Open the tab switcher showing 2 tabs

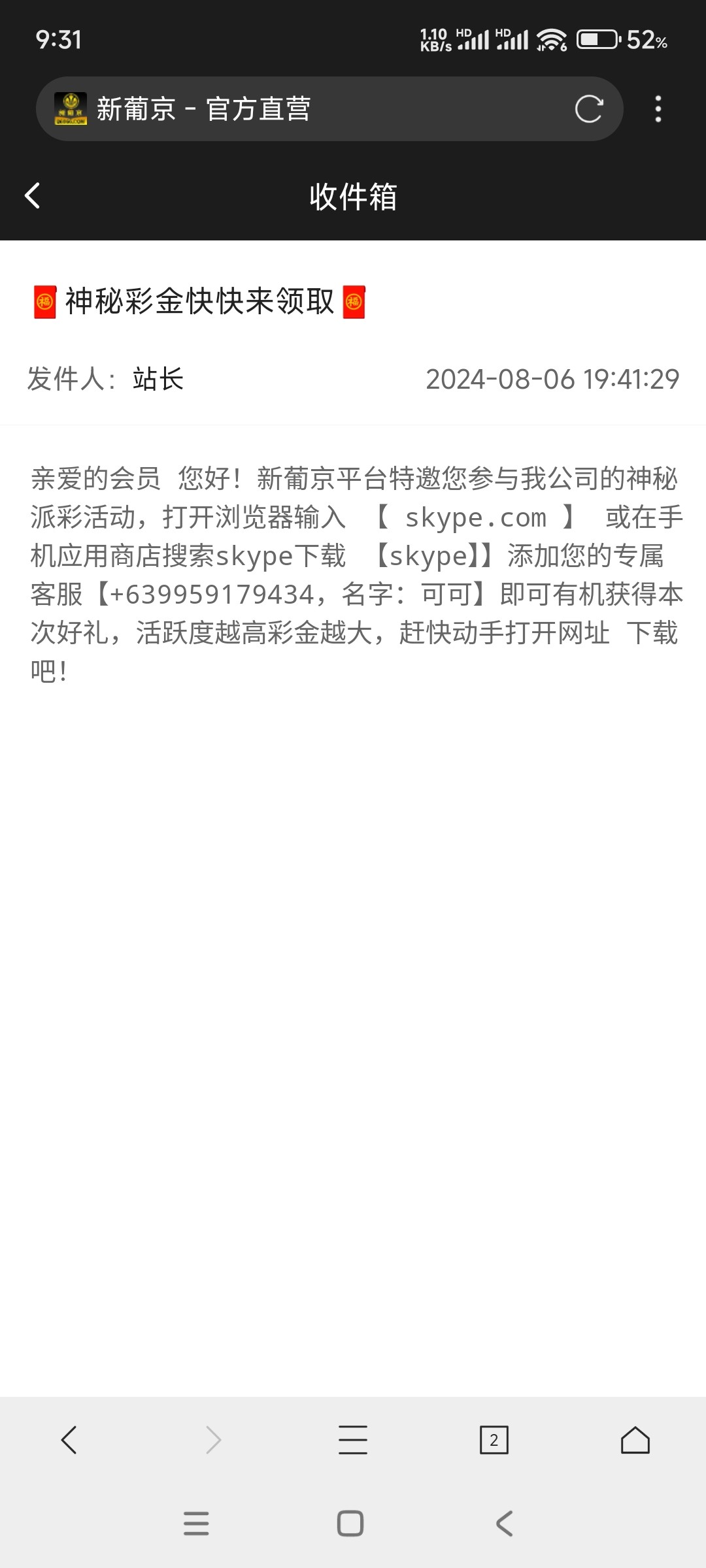pyautogui.click(x=494, y=1440)
